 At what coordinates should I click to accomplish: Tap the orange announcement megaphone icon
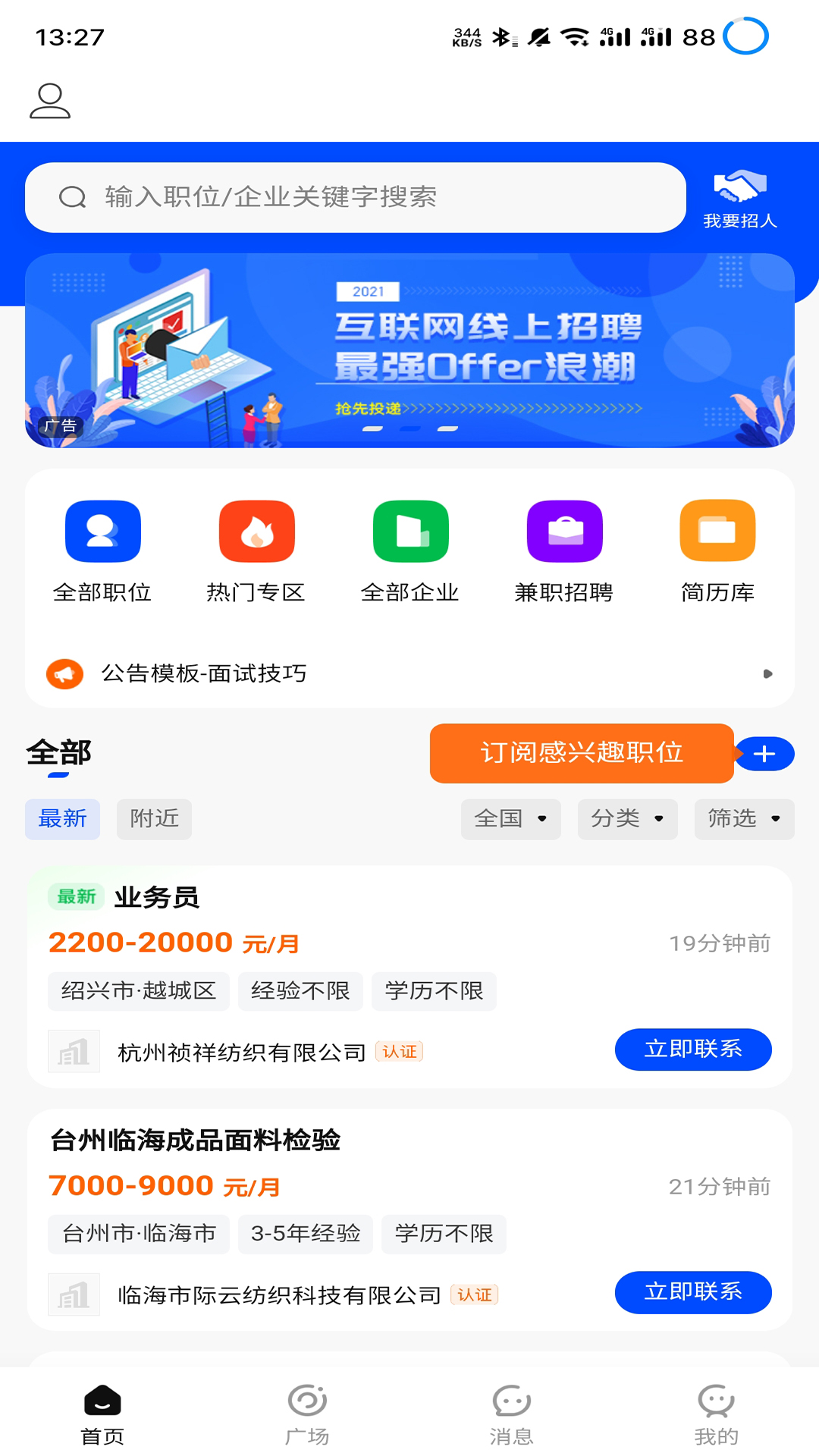[65, 673]
